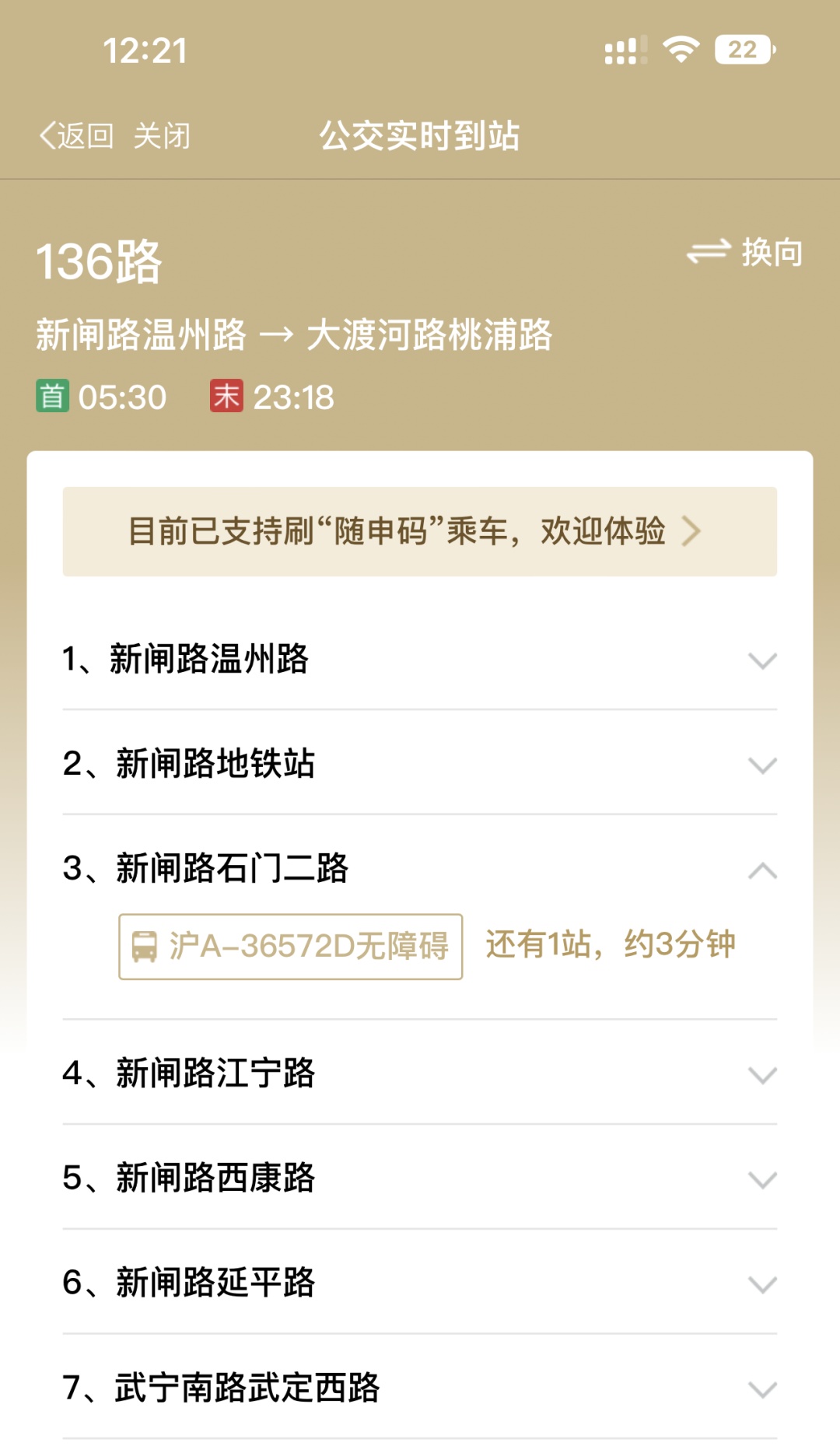Switch route direction with 换向

[744, 252]
